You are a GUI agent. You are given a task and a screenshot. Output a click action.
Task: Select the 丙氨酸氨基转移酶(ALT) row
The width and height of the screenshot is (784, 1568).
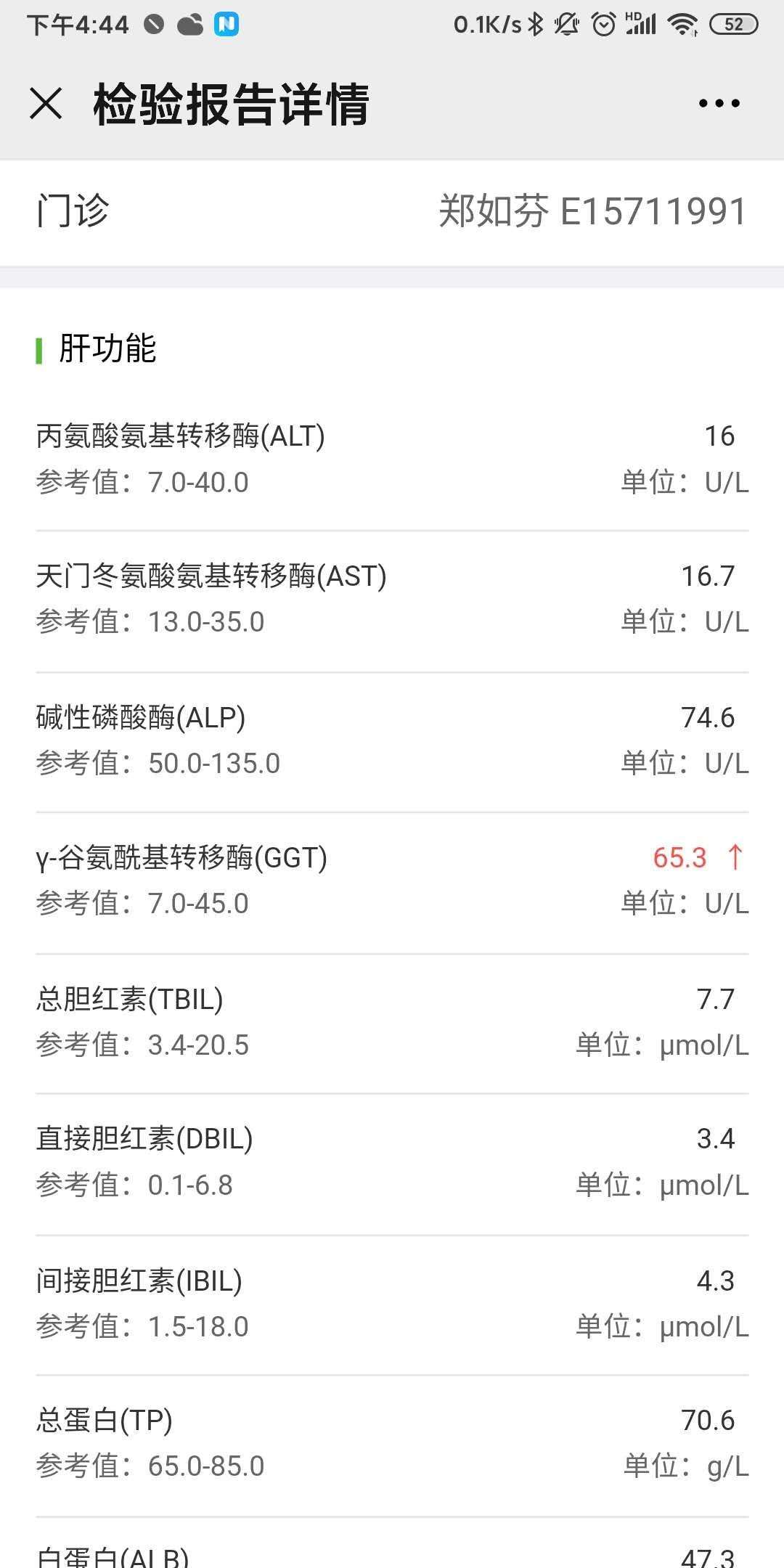point(392,457)
